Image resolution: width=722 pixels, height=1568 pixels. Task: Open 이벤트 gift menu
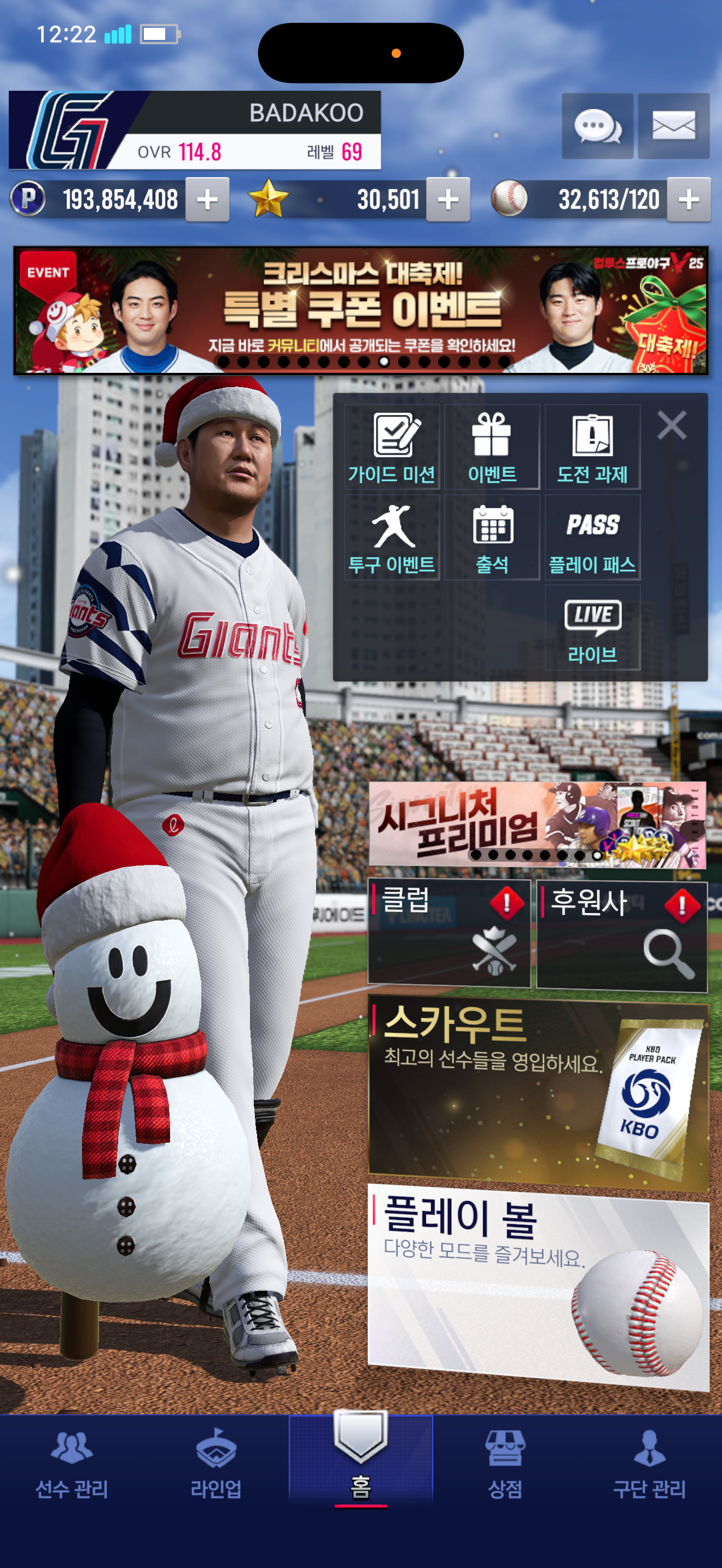[492, 447]
